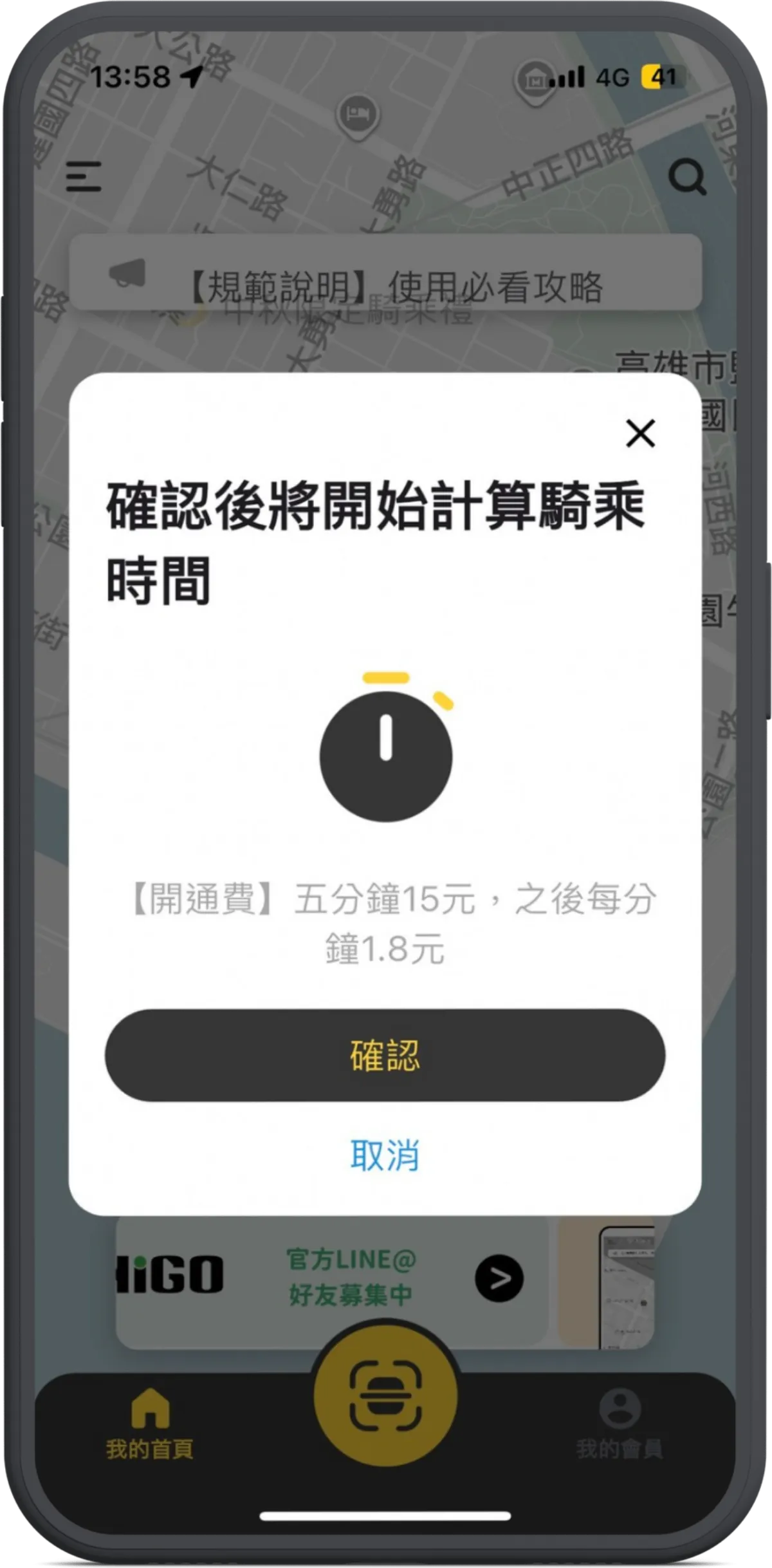This screenshot has width=772, height=1568.
Task: Open the 官方LINE@ 好友募集中 banner
Action: [x=351, y=1277]
